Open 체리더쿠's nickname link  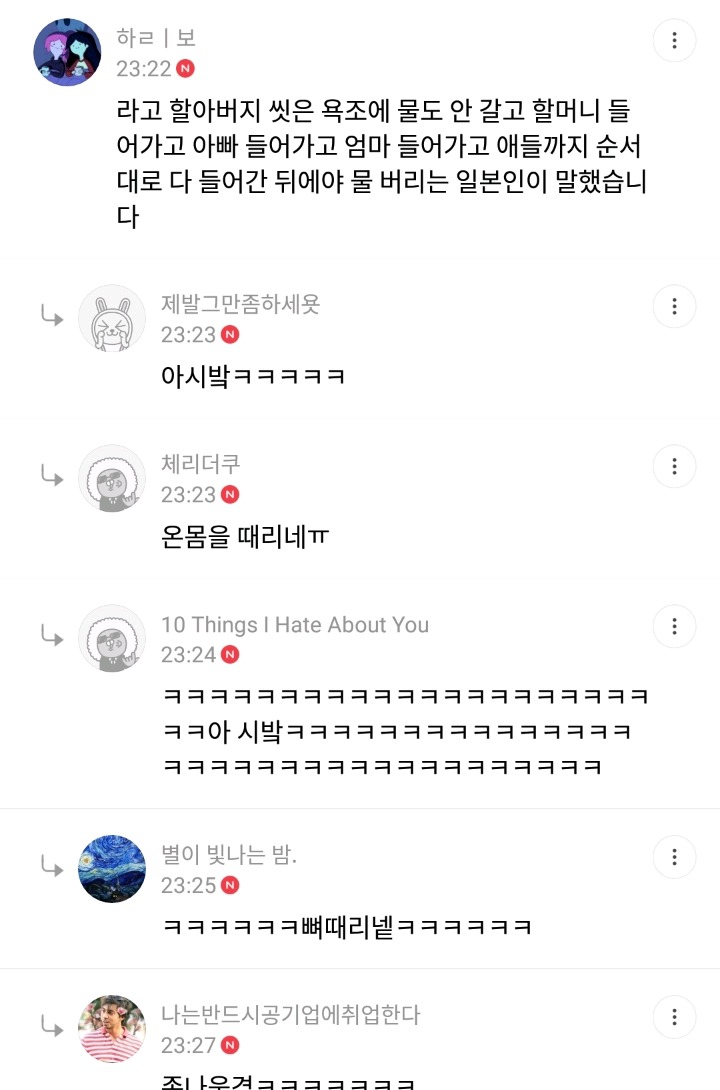click(x=200, y=464)
